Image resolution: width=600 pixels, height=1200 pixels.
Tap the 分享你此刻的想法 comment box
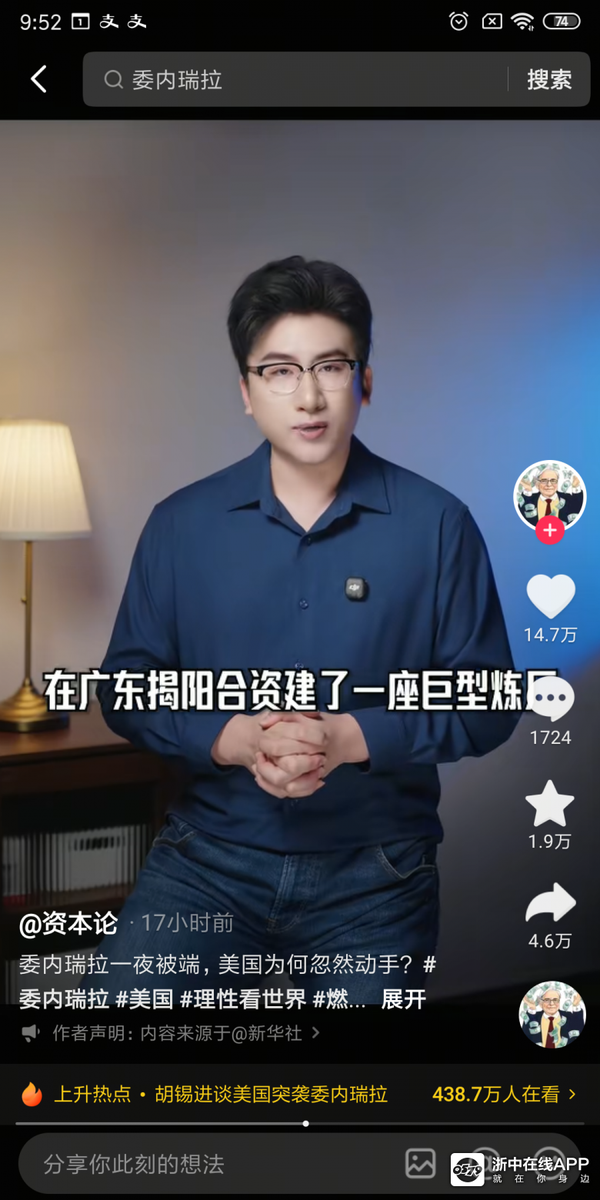point(200,1164)
